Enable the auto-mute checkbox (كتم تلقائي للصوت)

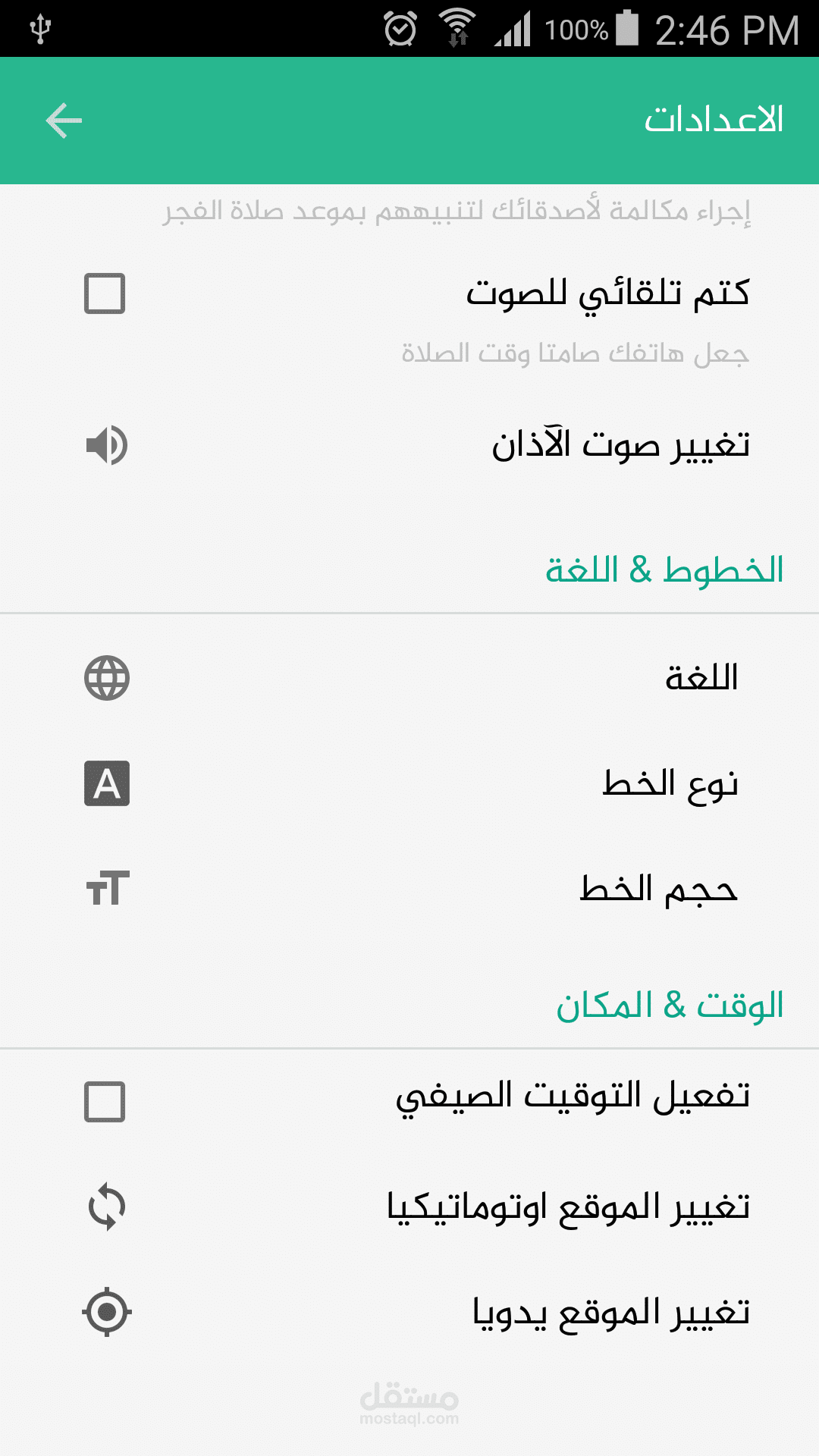(x=105, y=293)
